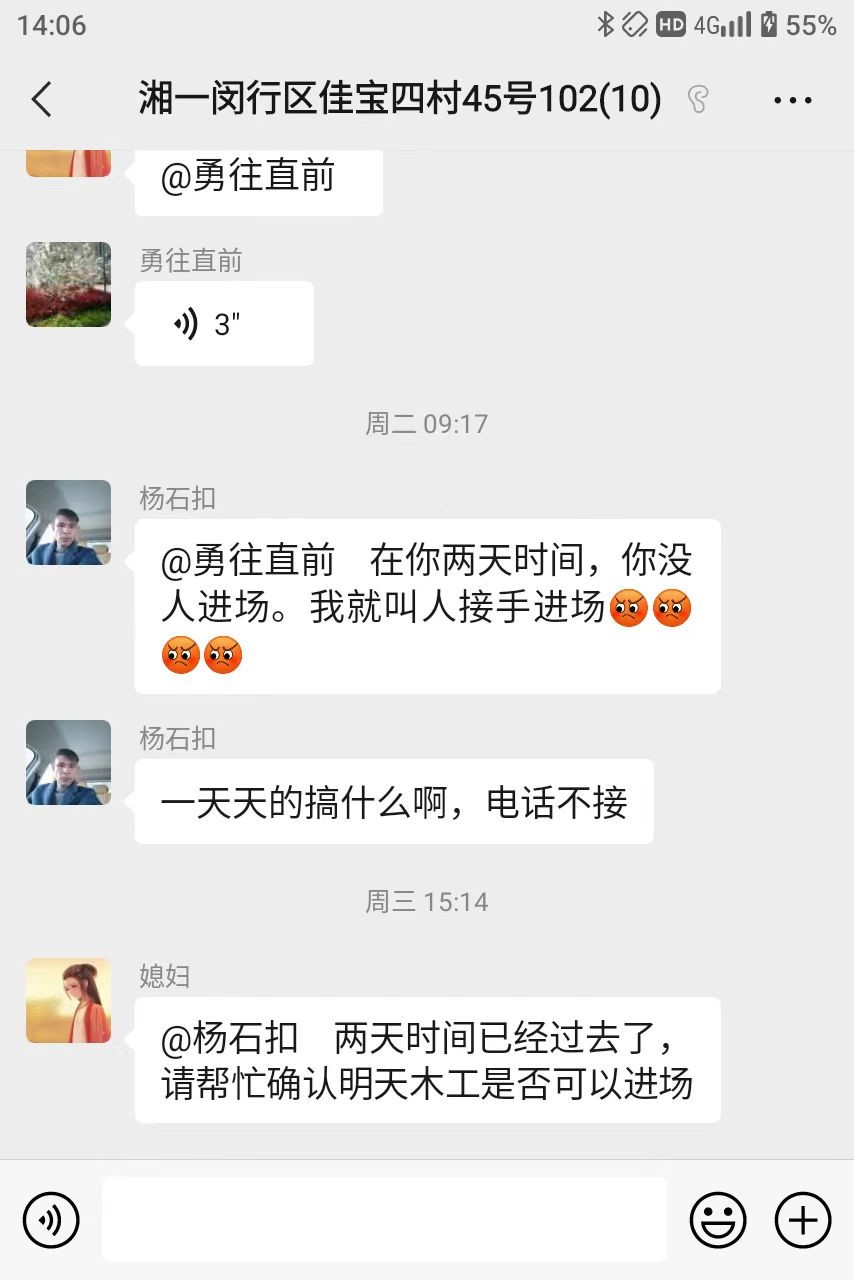Open the emoji picker

(718, 1220)
